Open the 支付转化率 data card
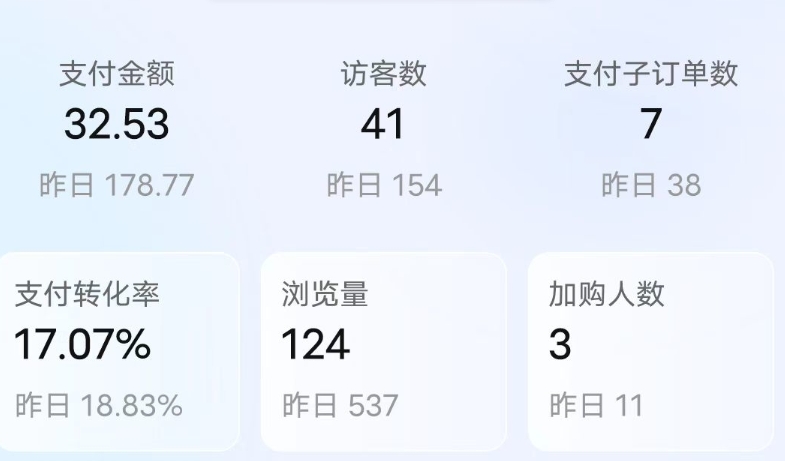The width and height of the screenshot is (785, 461). [120, 350]
